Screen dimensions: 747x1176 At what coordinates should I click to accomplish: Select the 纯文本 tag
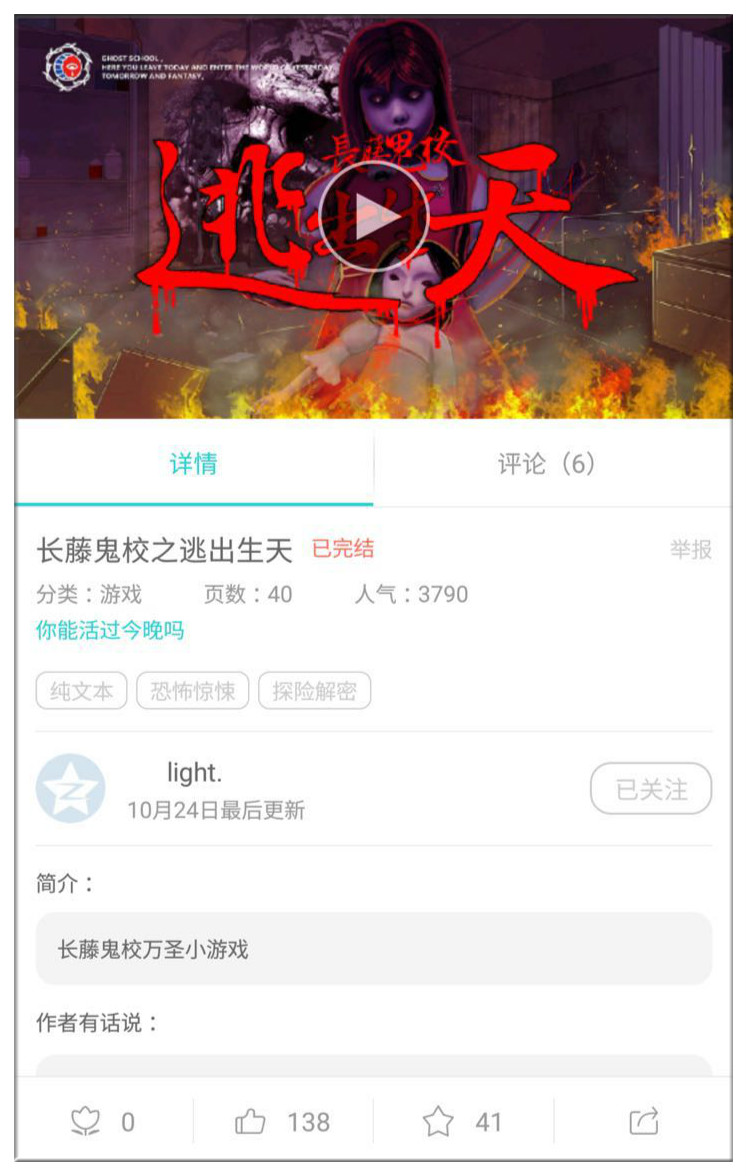click(x=81, y=691)
